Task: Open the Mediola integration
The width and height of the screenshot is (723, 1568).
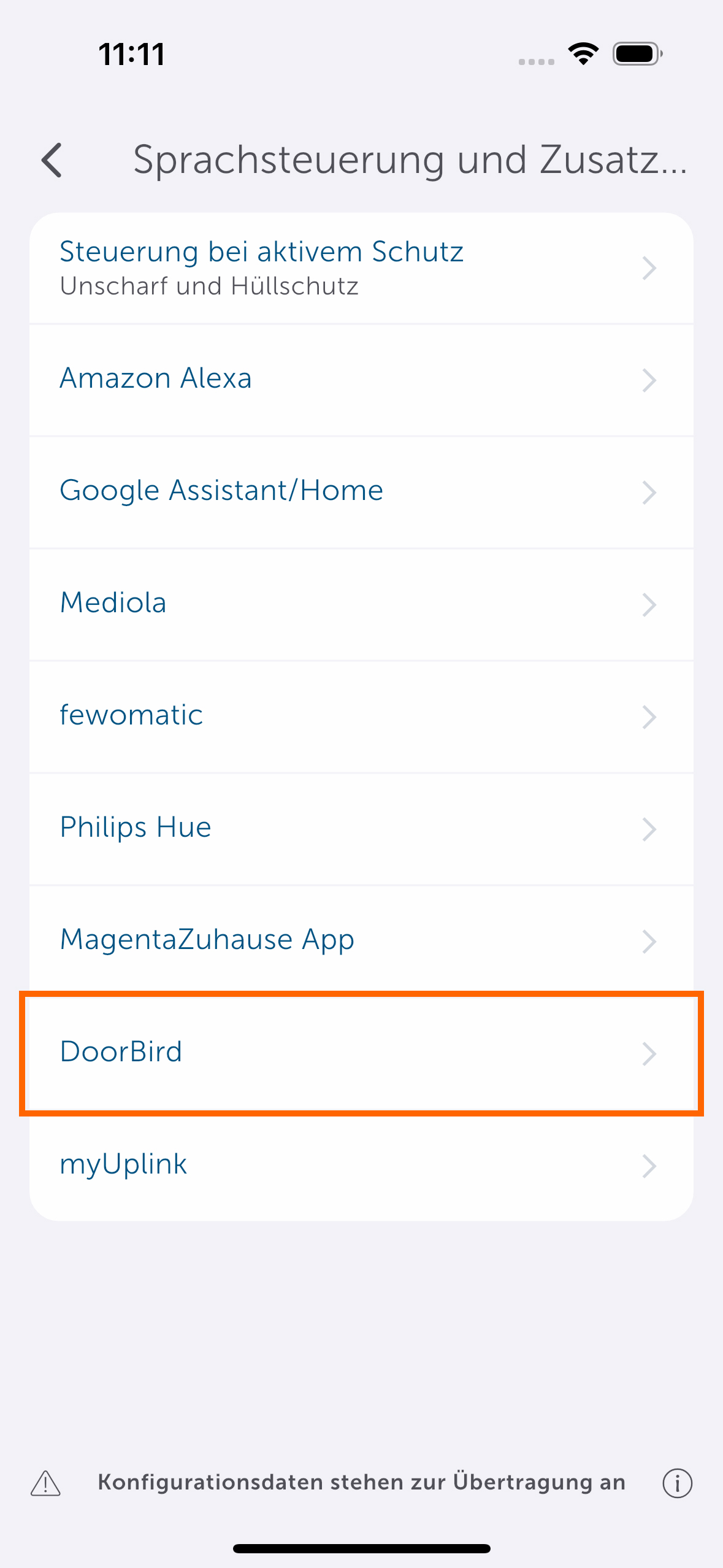Action: point(361,604)
